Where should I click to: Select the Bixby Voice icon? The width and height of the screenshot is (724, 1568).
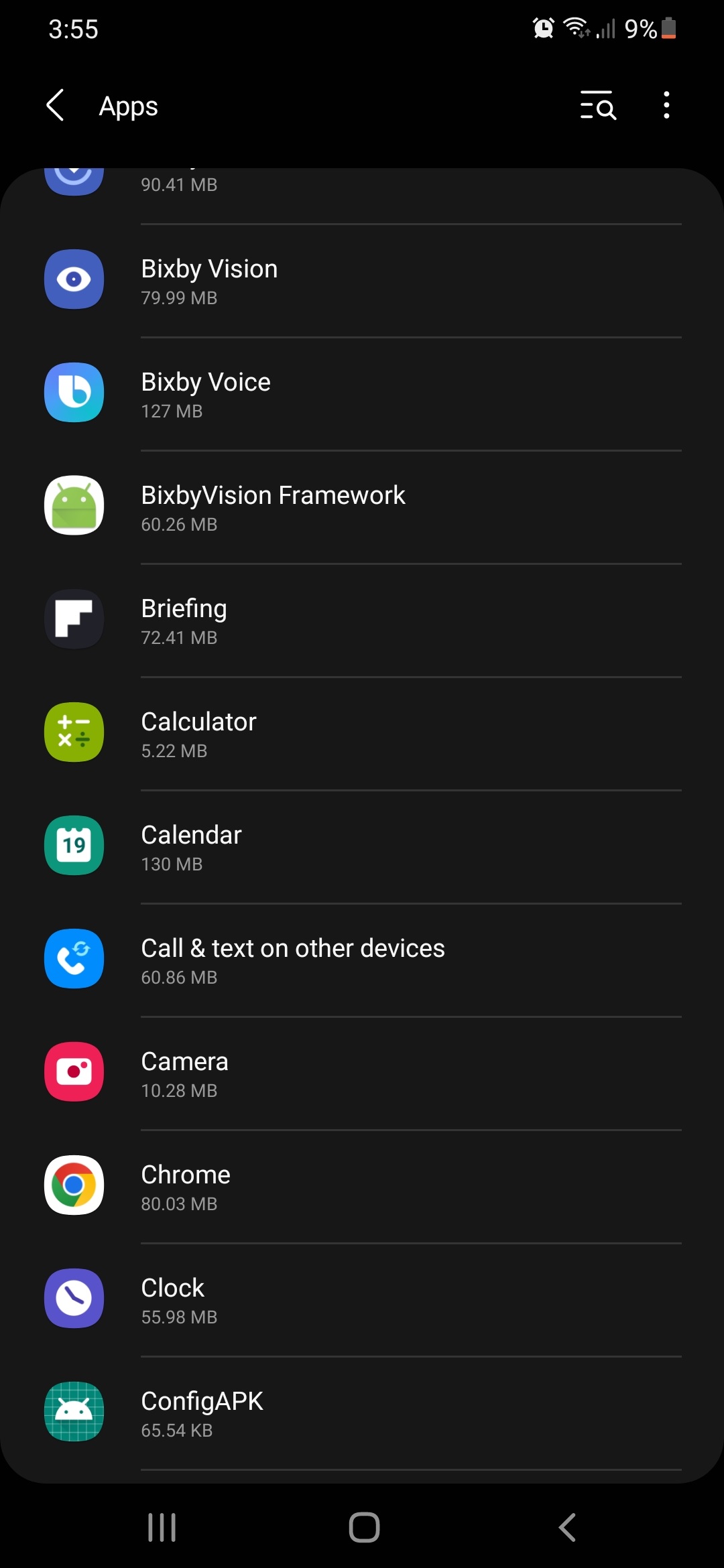[x=74, y=393]
